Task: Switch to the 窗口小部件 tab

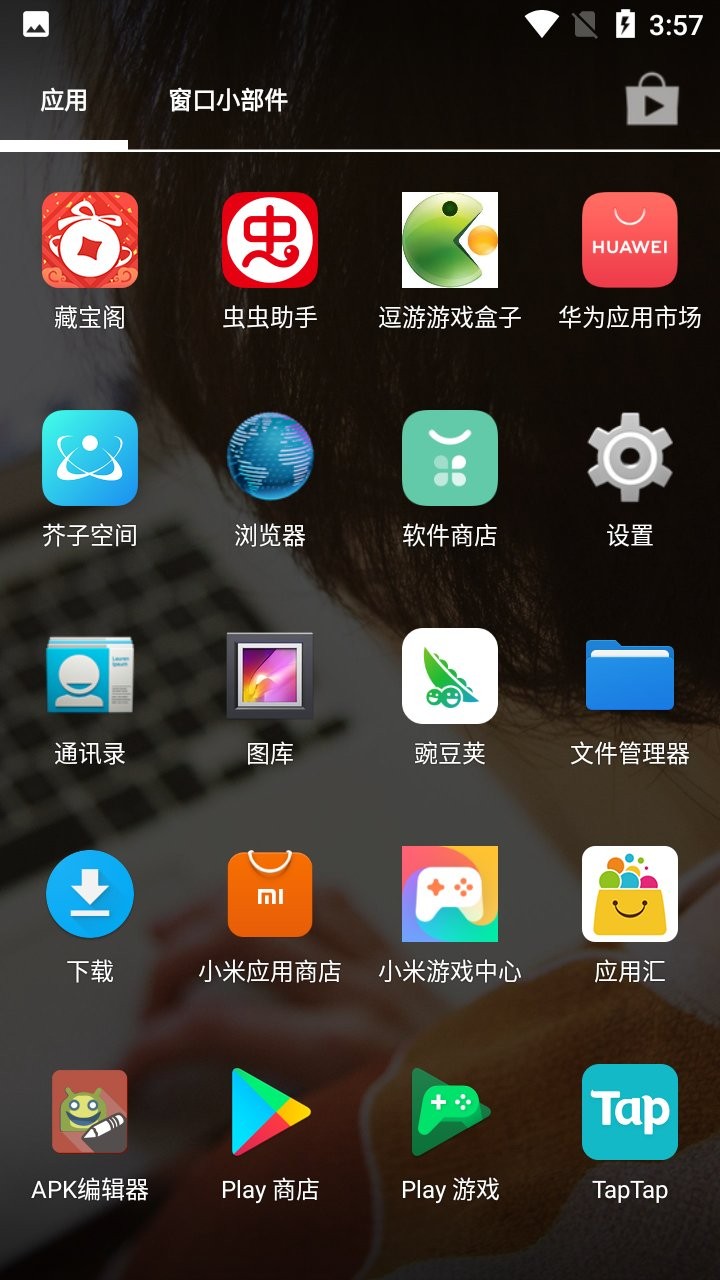Action: coord(228,101)
